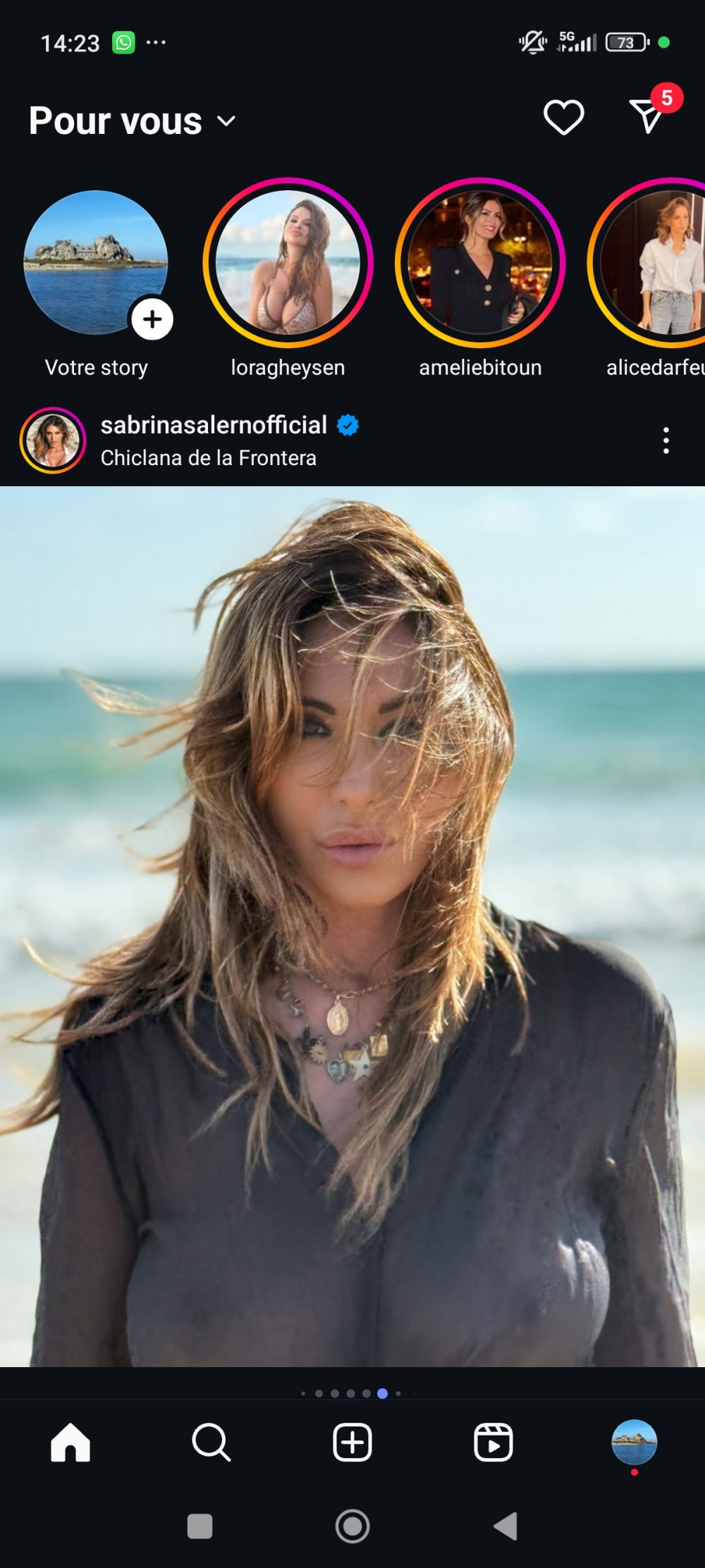705x1568 pixels.
Task: Add to Votre story
Action: click(x=152, y=319)
